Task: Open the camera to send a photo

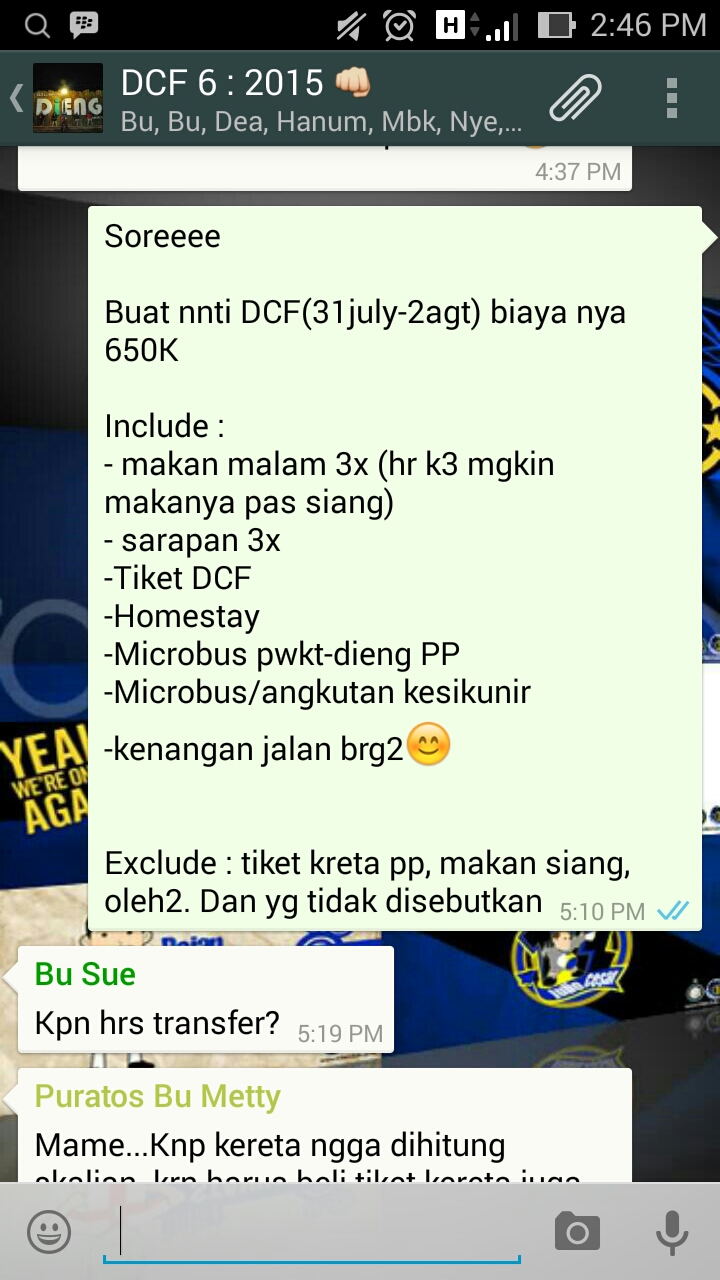Action: [x=577, y=1232]
